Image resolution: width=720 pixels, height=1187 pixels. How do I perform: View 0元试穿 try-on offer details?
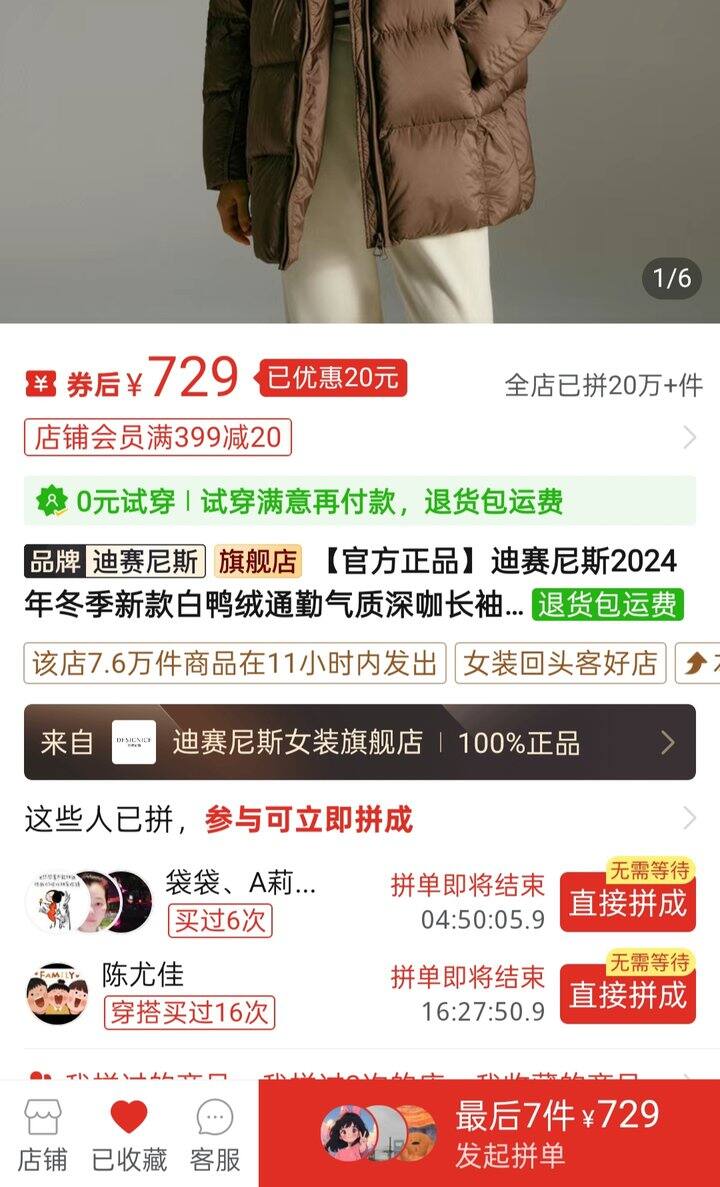tap(359, 501)
